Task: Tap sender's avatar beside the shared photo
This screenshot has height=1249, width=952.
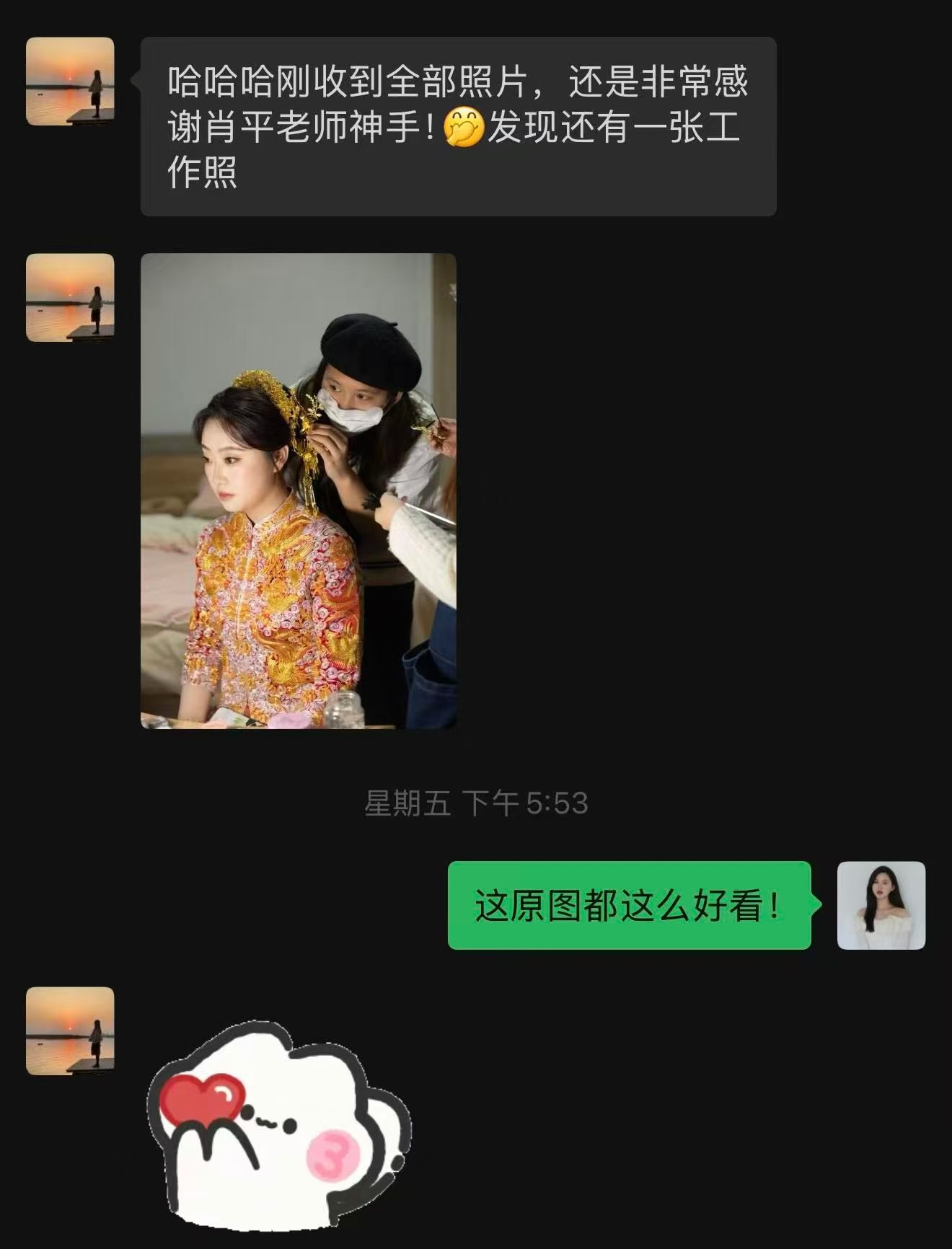Action: pyautogui.click(x=70, y=297)
